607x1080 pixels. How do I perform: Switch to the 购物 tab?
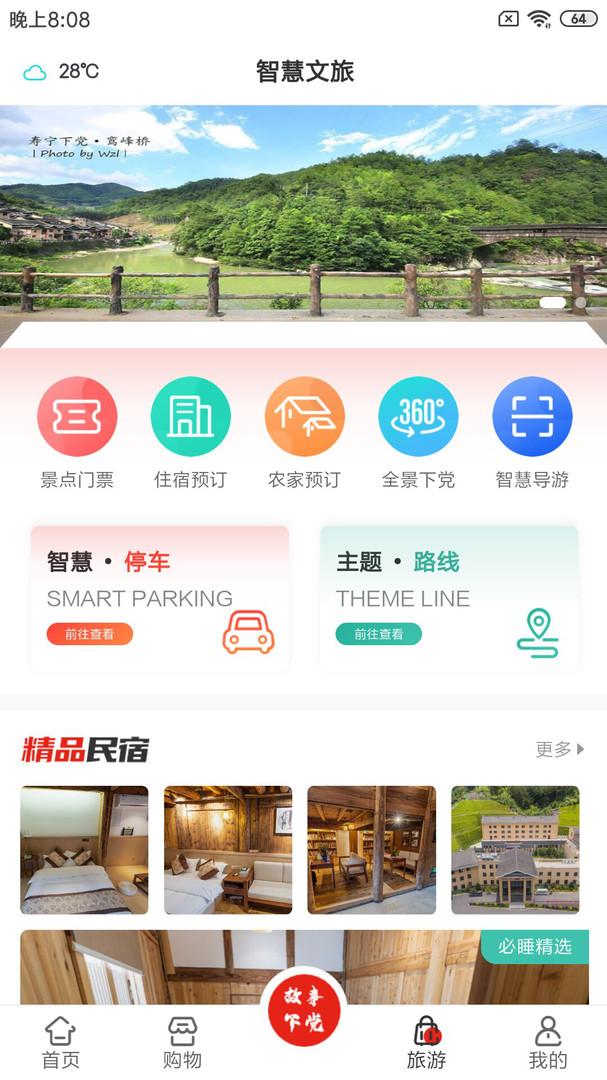click(x=183, y=1043)
